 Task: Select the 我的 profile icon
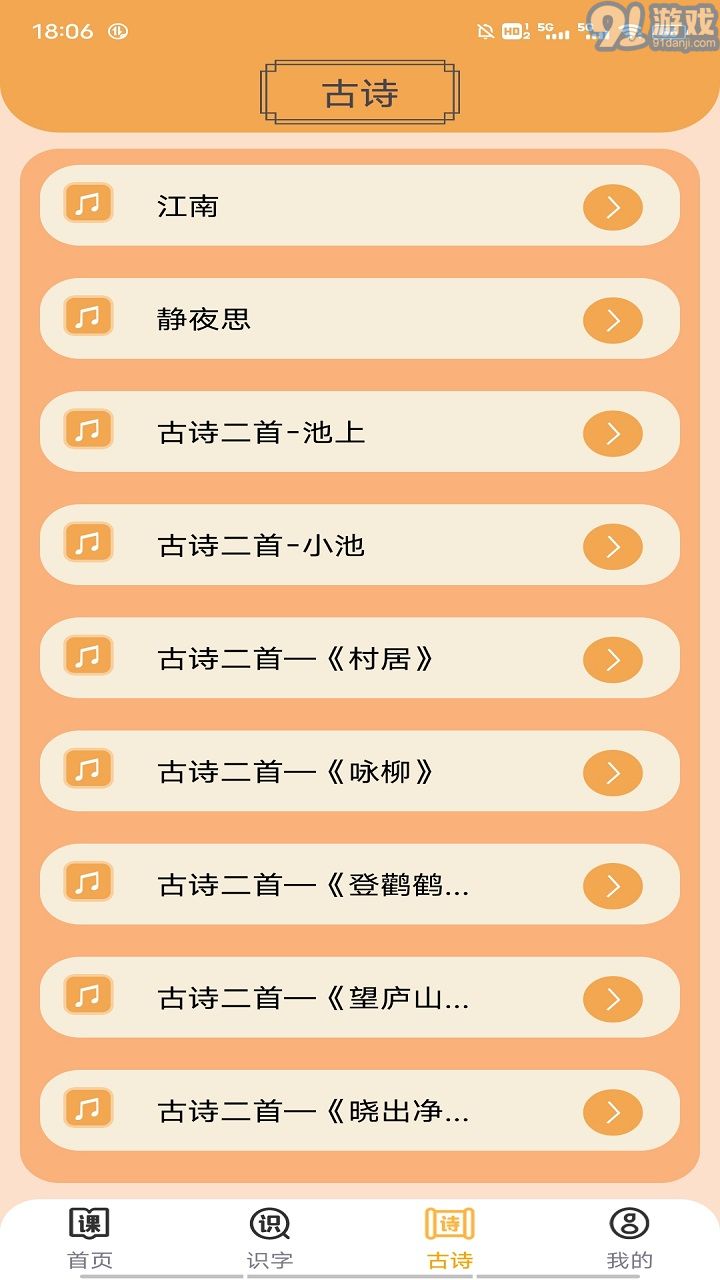(x=629, y=1224)
